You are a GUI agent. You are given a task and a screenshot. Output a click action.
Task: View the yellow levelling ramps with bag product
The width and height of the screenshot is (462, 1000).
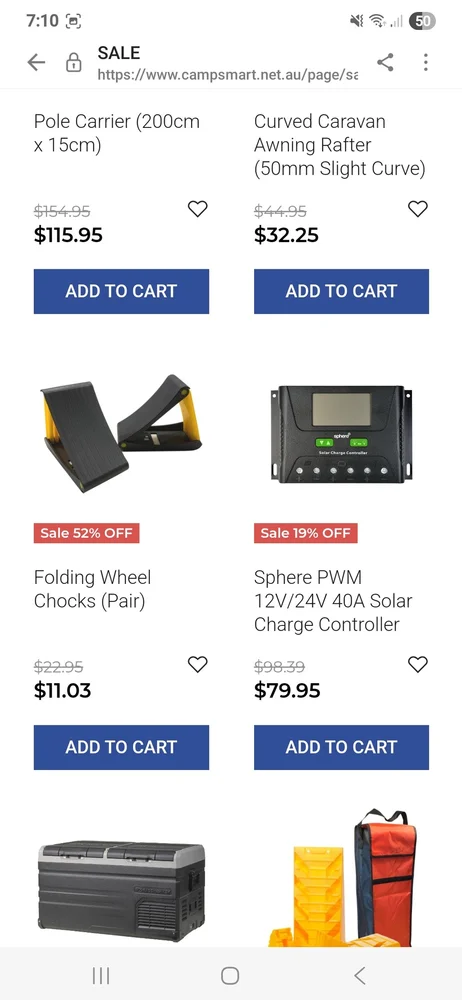pos(343,878)
